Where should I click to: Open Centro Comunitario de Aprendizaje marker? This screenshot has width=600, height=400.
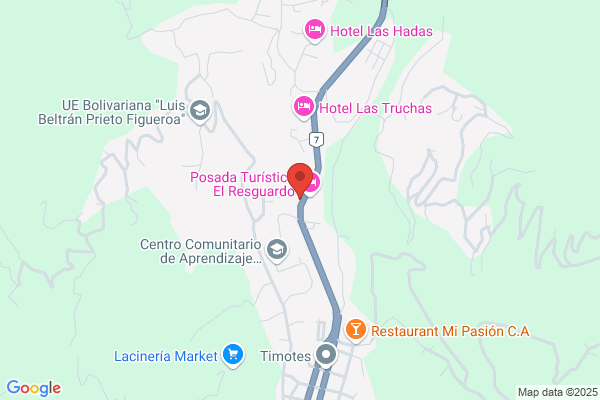277,250
